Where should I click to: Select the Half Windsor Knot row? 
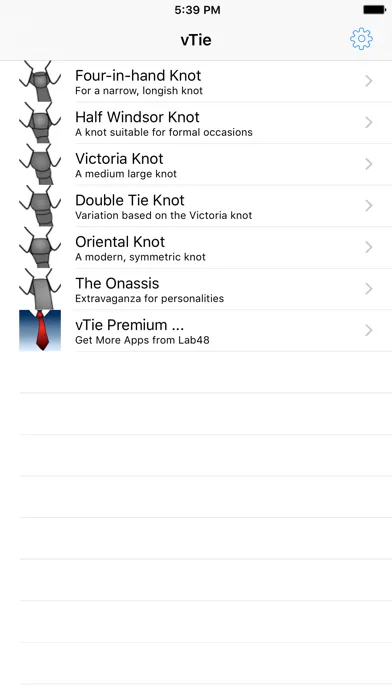click(x=196, y=123)
